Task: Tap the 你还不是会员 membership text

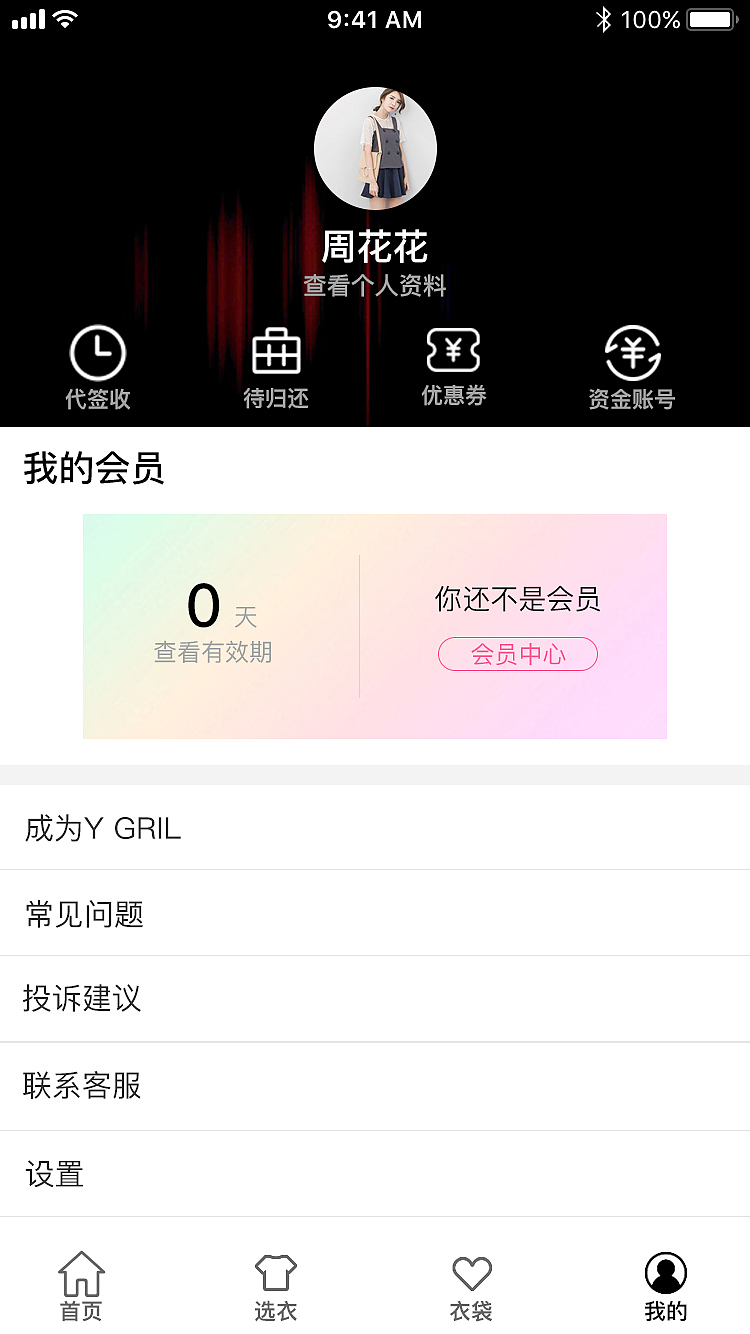Action: [x=518, y=600]
